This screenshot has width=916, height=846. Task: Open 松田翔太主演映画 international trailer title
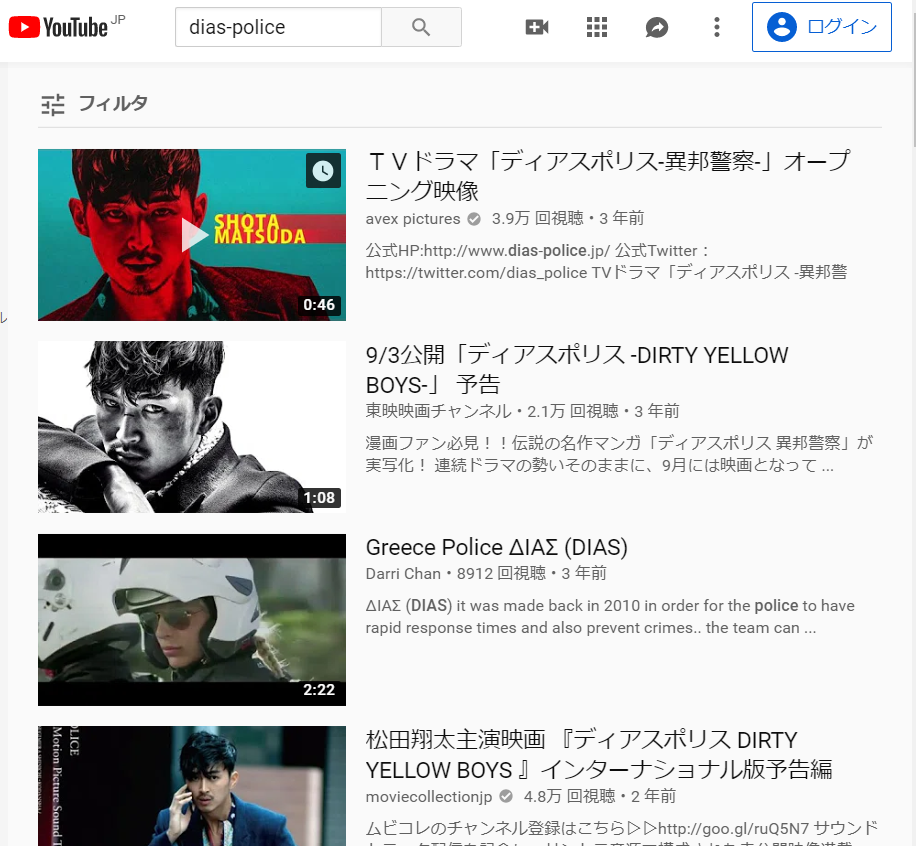[598, 755]
